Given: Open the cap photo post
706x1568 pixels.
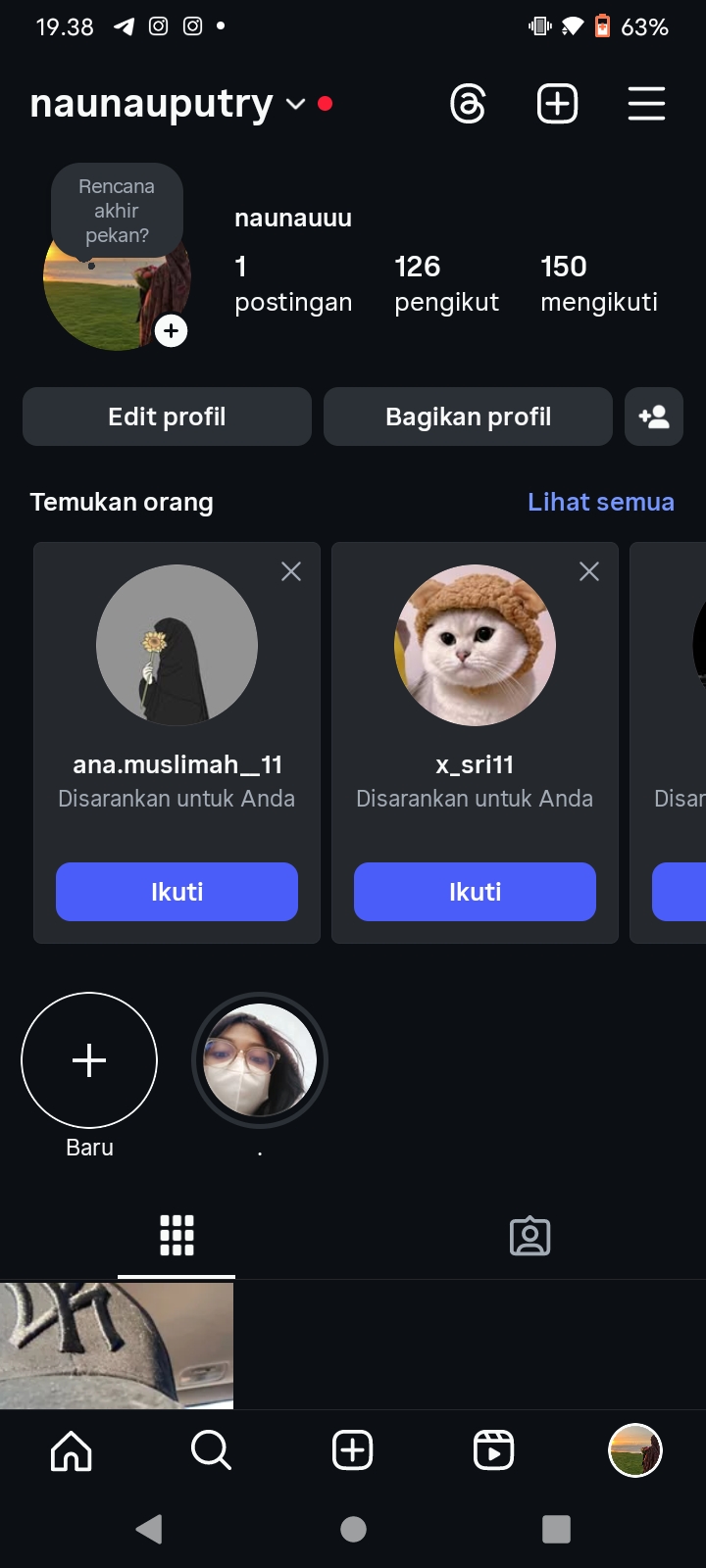Looking at the screenshot, I should click(117, 1345).
